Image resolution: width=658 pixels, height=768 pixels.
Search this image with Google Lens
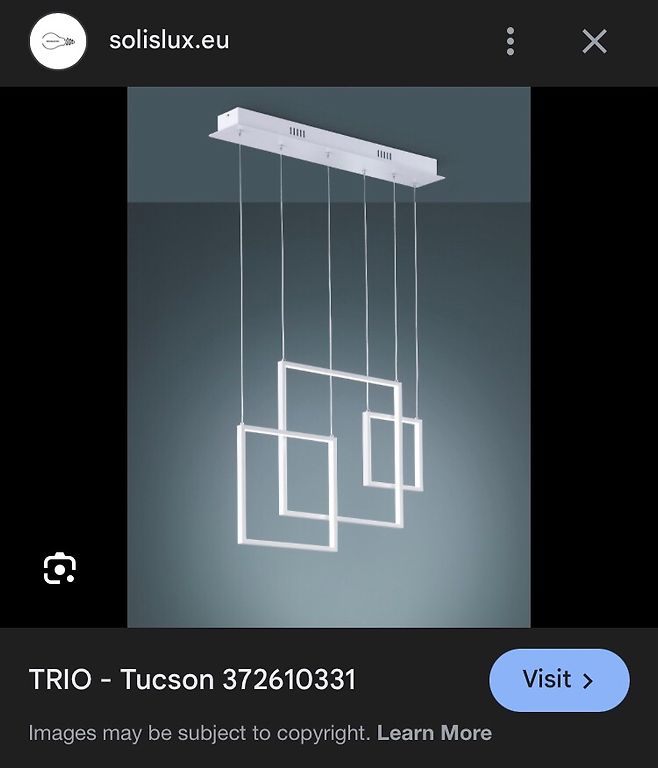(x=60, y=568)
